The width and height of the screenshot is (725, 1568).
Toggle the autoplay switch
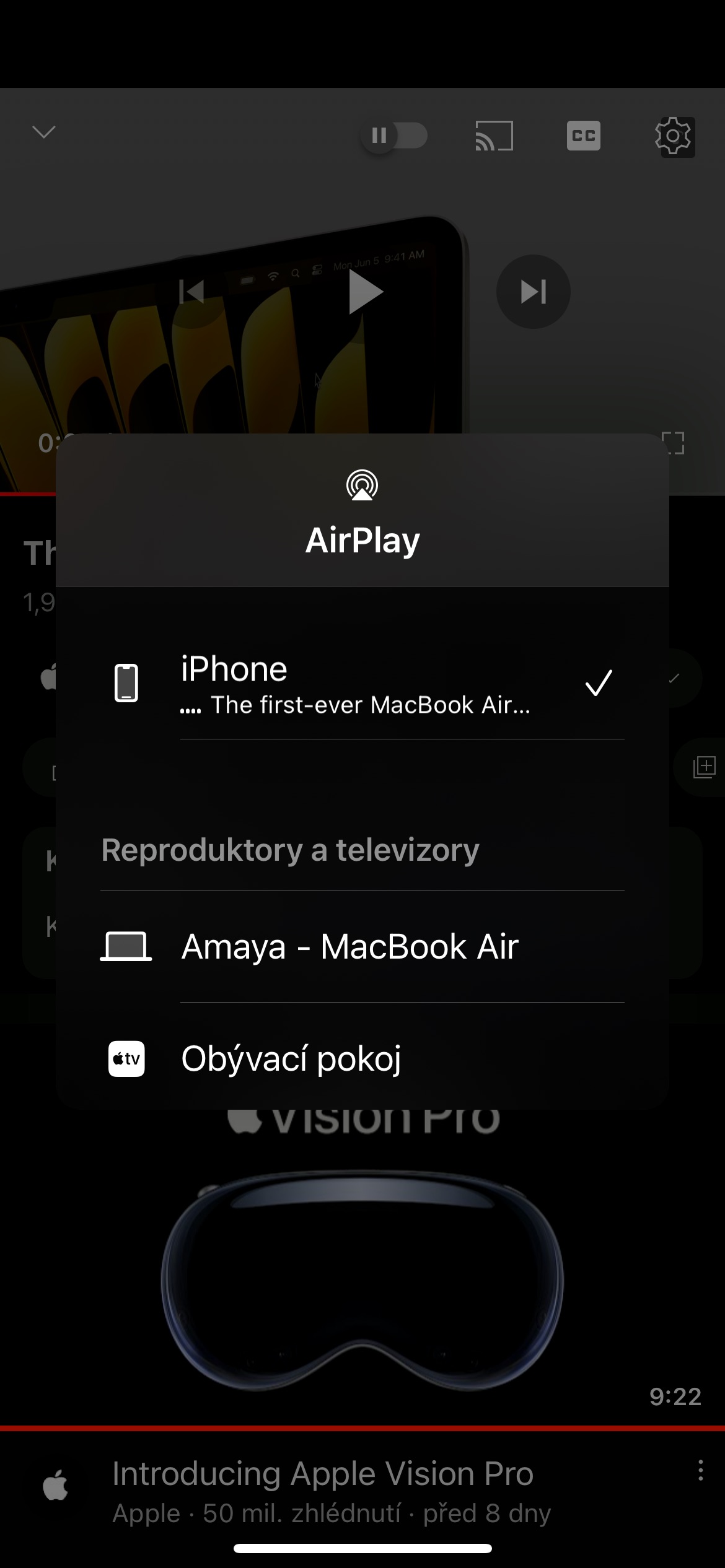(x=395, y=136)
